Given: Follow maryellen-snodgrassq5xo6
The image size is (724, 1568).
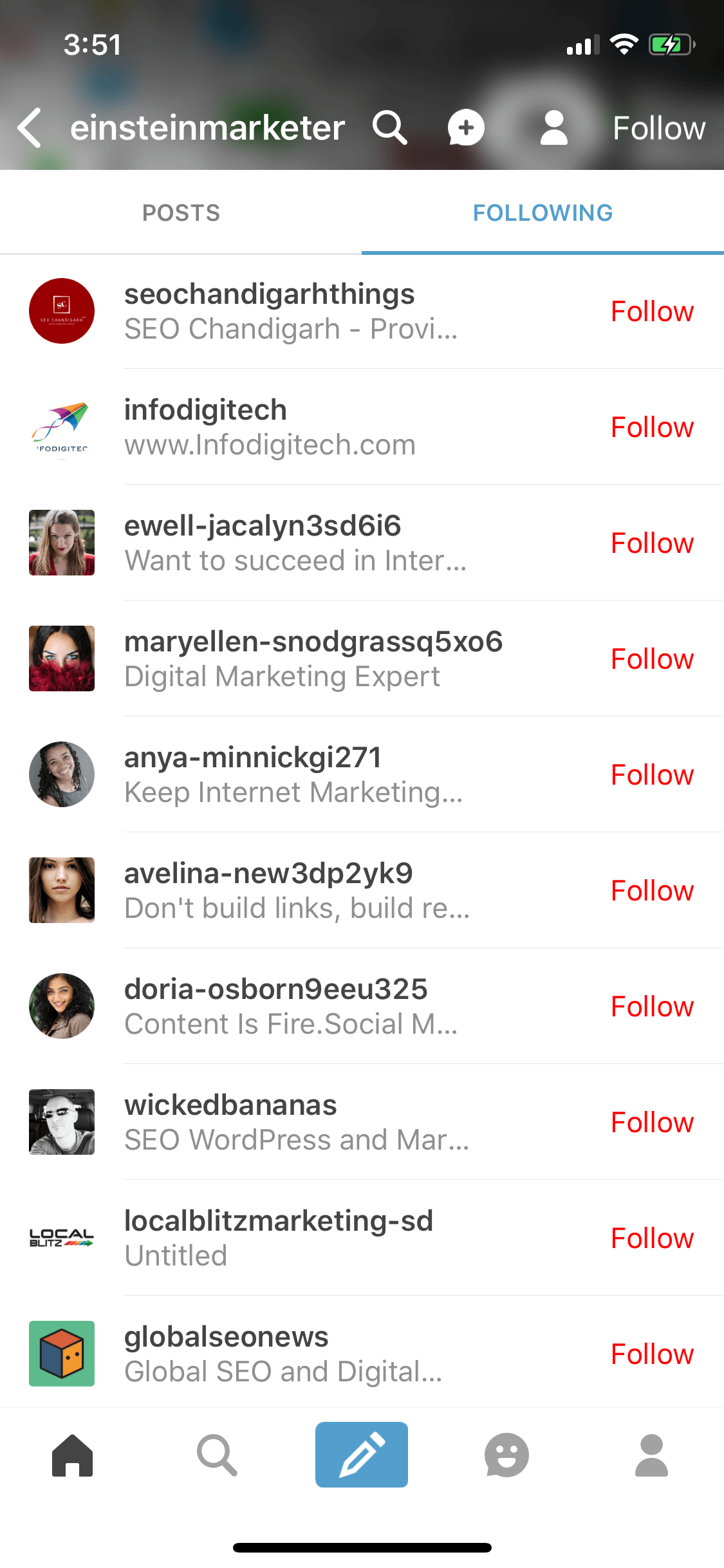Looking at the screenshot, I should [x=652, y=659].
